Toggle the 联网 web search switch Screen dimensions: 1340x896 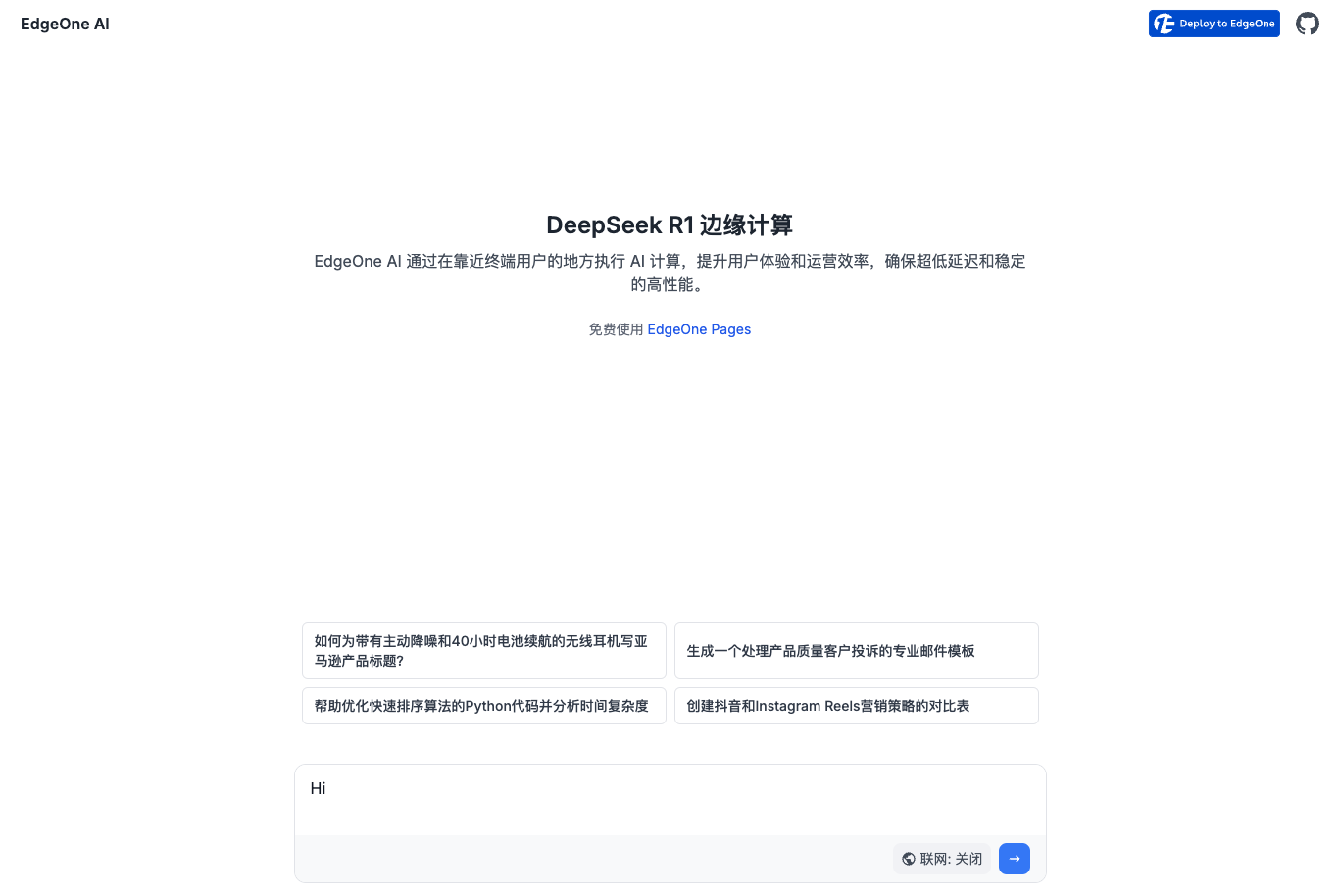pyautogui.click(x=942, y=859)
